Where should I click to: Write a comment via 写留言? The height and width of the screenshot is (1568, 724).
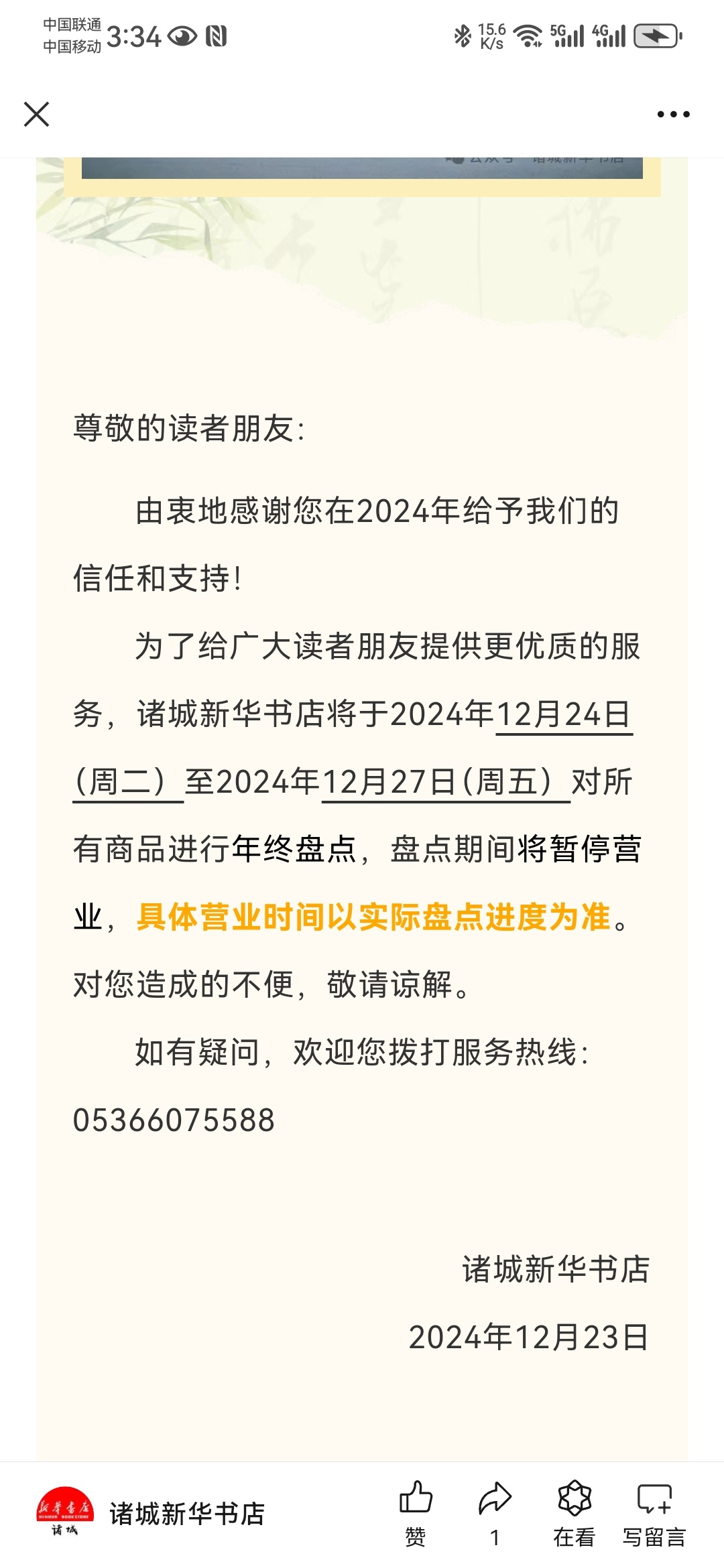tap(654, 1512)
